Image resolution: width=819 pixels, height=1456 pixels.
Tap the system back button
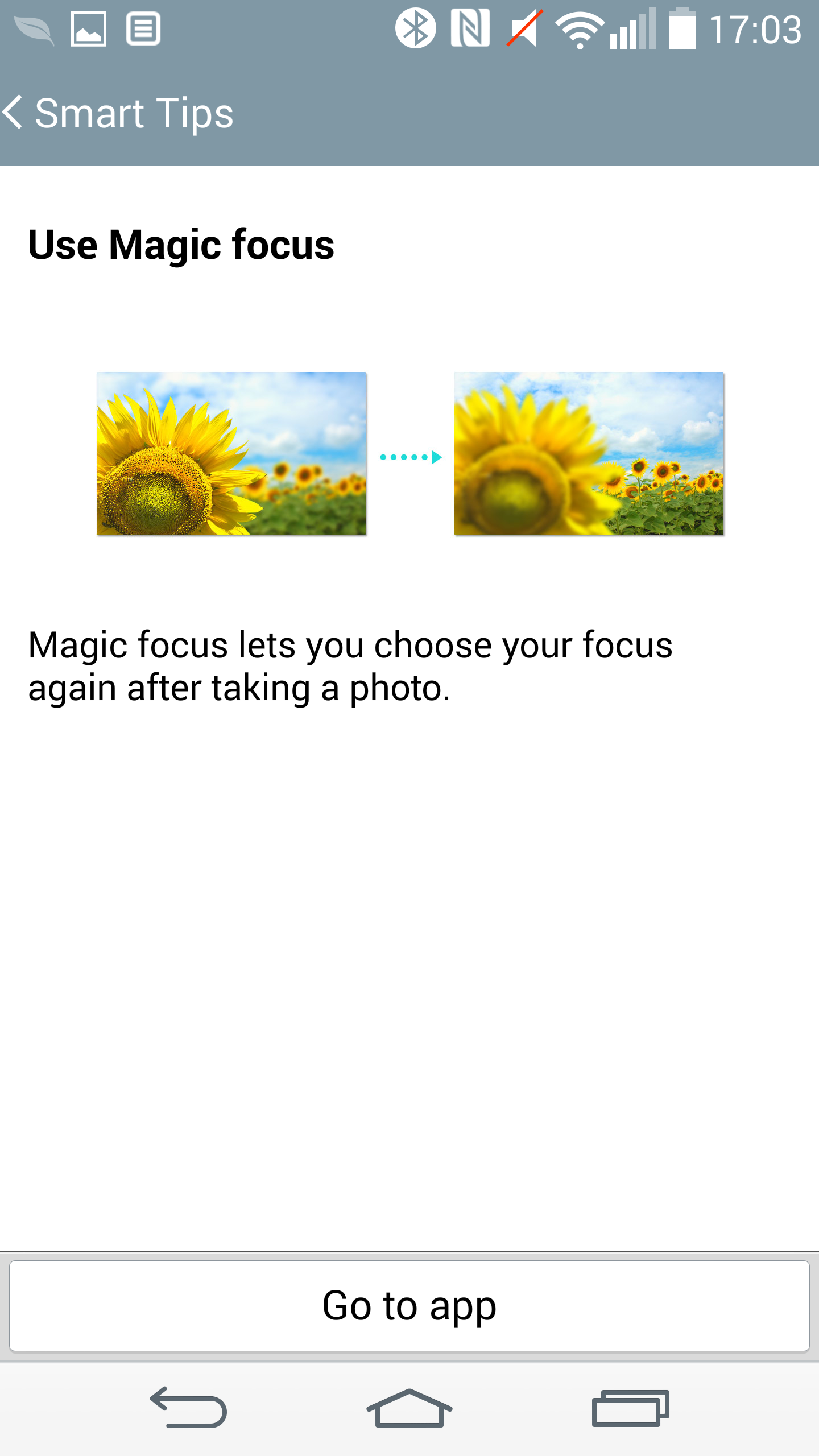click(x=189, y=1408)
